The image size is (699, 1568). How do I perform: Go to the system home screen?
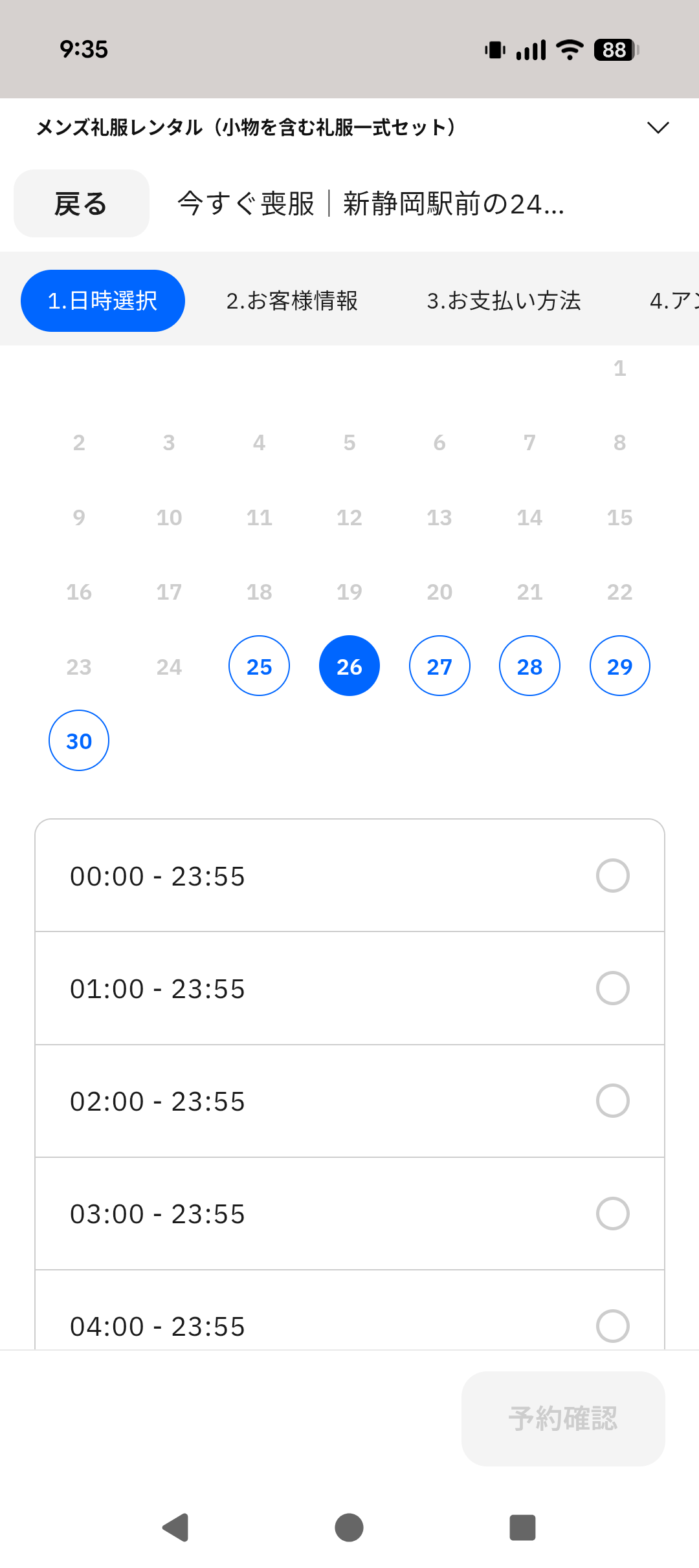tap(349, 1528)
